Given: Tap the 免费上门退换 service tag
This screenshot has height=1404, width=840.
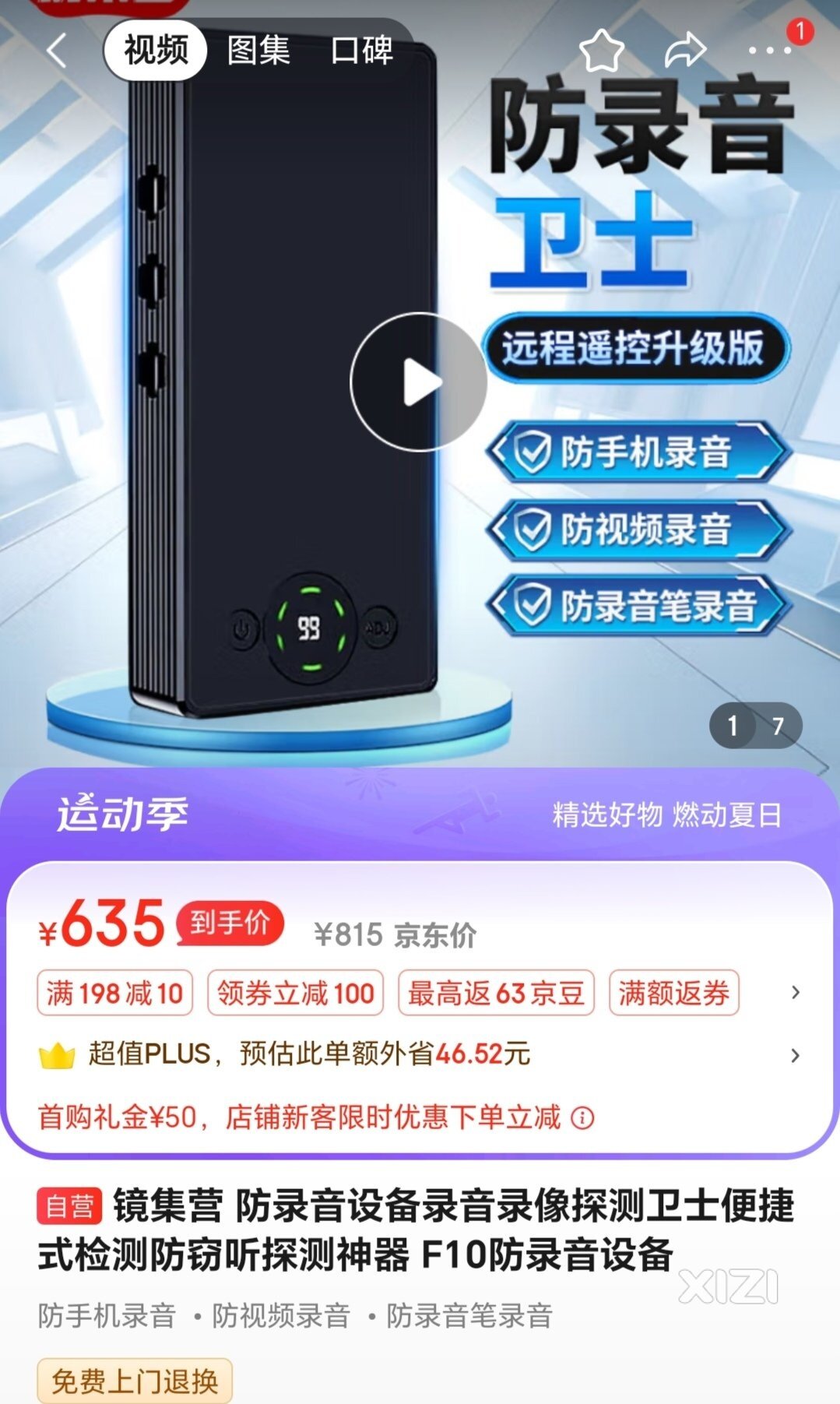Looking at the screenshot, I should [x=135, y=1381].
